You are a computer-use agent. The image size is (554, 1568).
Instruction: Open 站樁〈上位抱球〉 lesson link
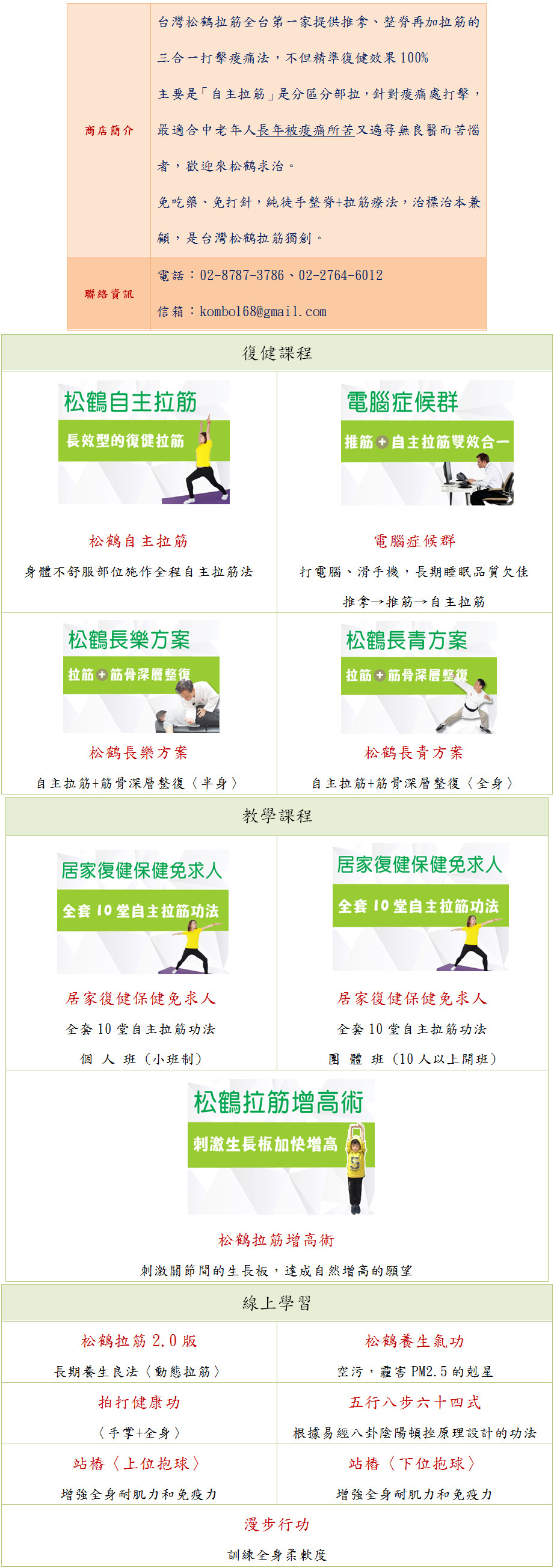(138, 1463)
